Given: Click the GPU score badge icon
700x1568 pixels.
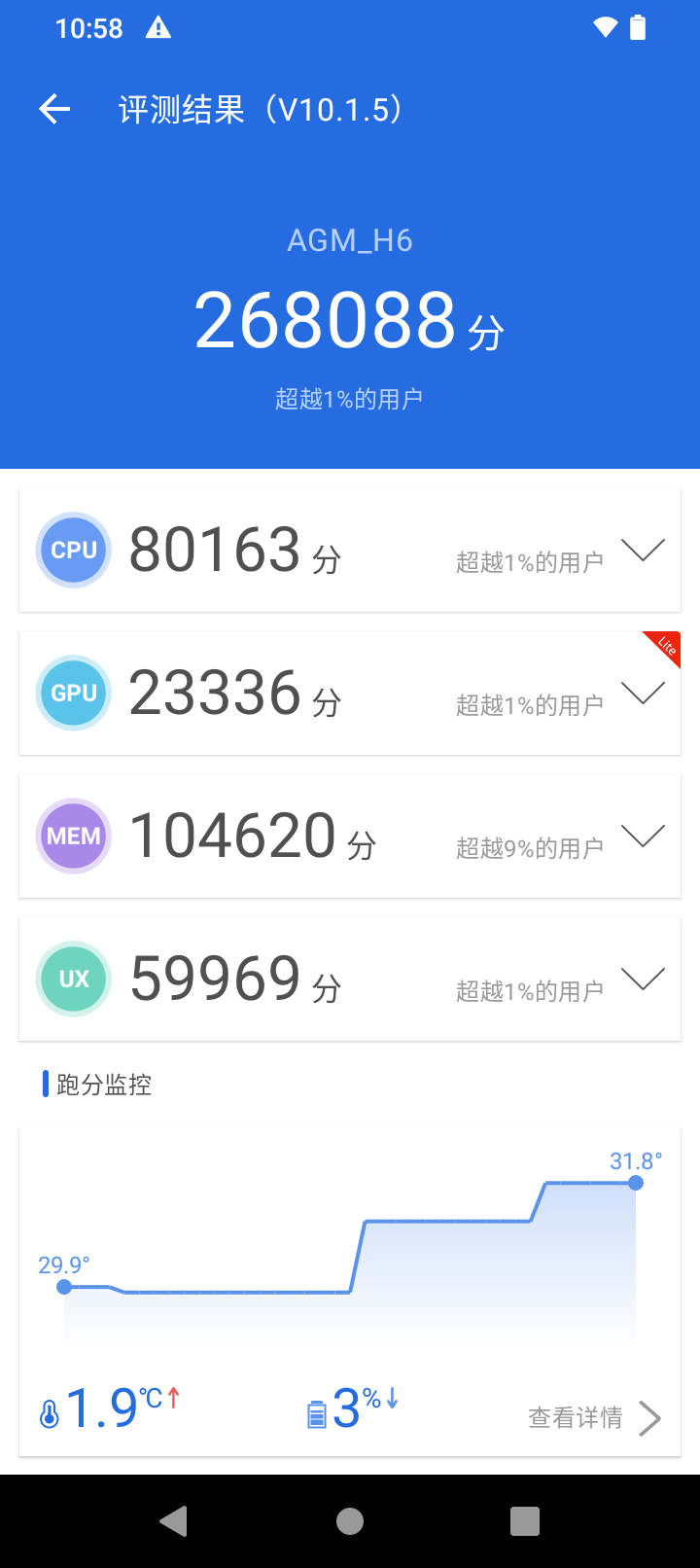Looking at the screenshot, I should click(73, 693).
